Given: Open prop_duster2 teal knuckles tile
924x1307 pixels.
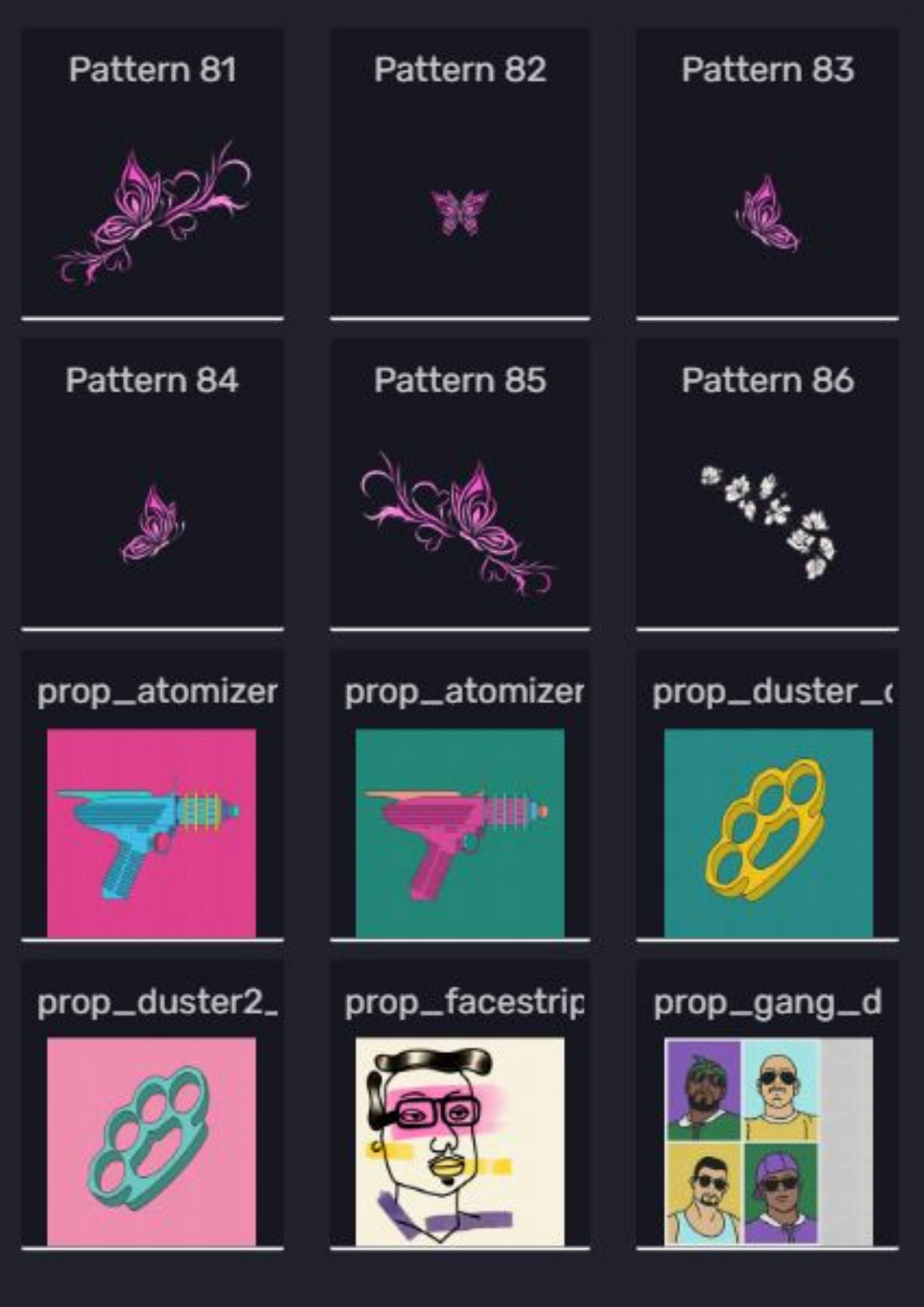Looking at the screenshot, I should [151, 1141].
